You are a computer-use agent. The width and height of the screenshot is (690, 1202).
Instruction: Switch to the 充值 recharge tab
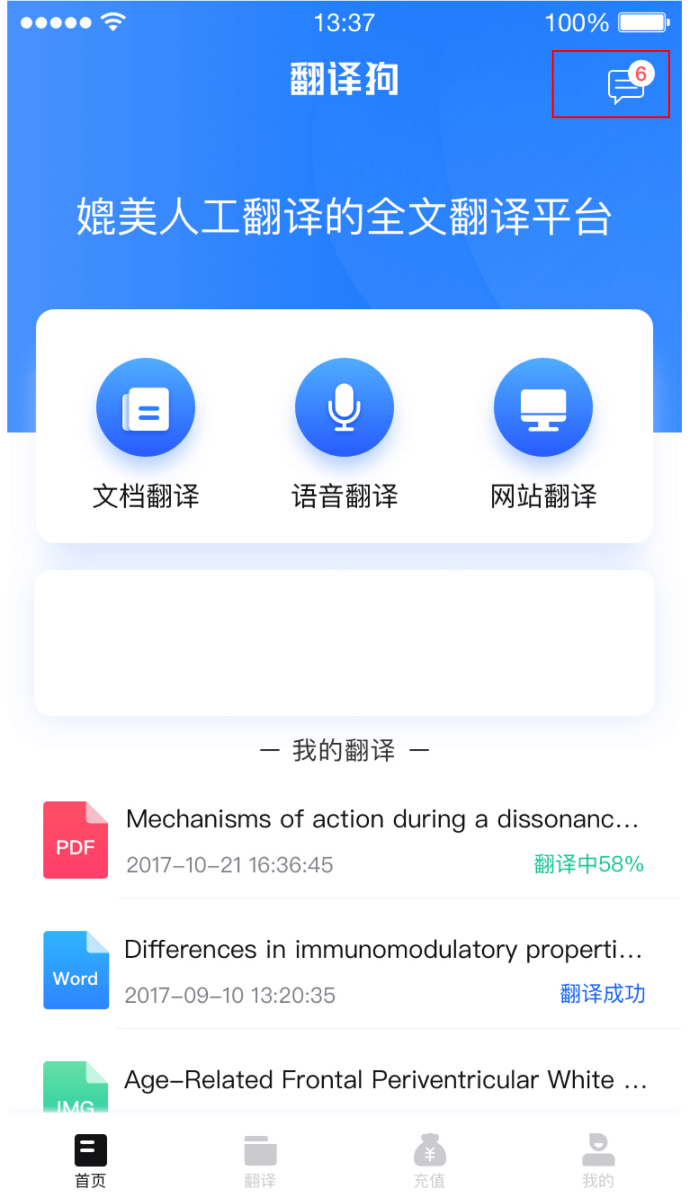tap(429, 1160)
